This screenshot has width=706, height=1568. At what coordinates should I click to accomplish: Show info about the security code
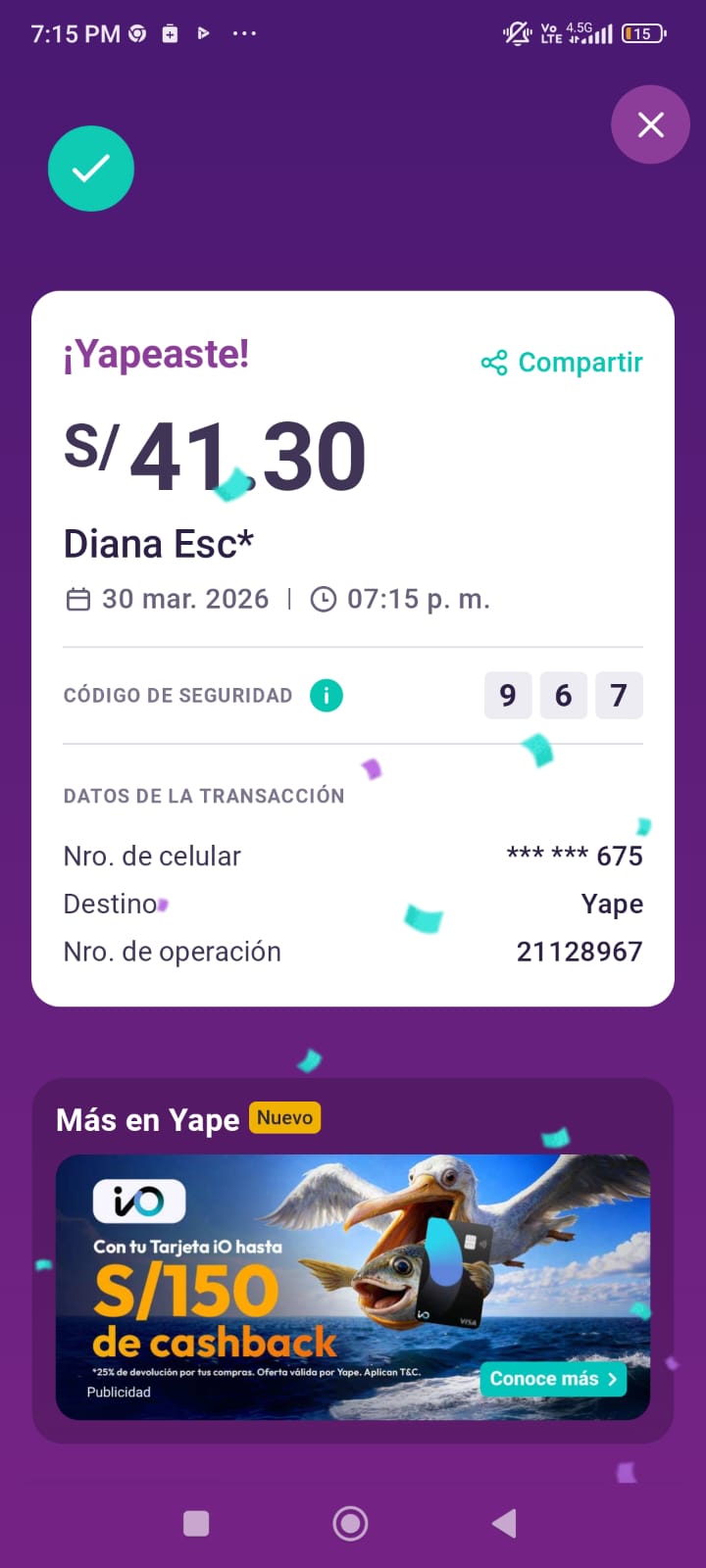tap(327, 696)
